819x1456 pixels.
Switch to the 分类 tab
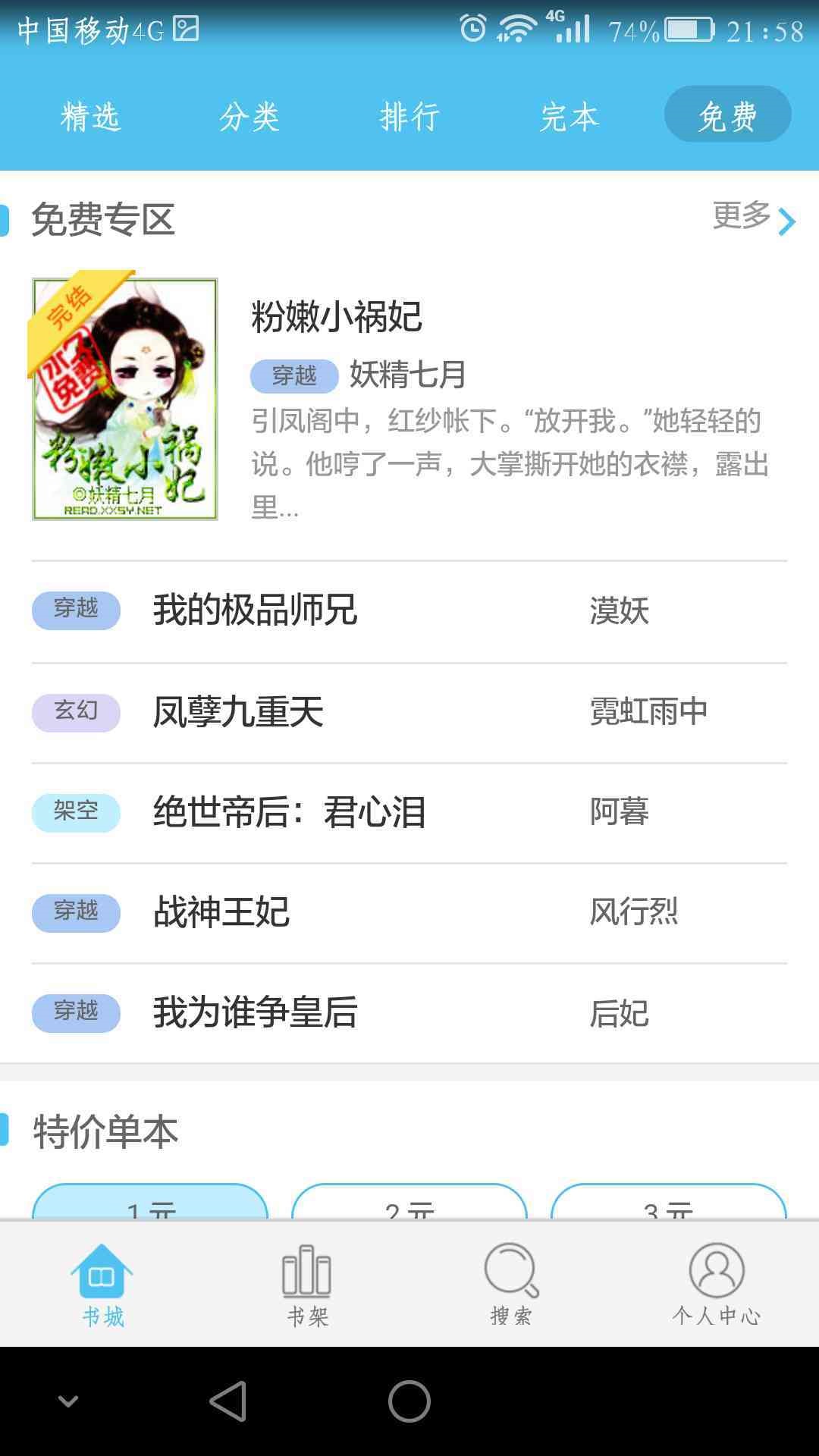coord(250,117)
